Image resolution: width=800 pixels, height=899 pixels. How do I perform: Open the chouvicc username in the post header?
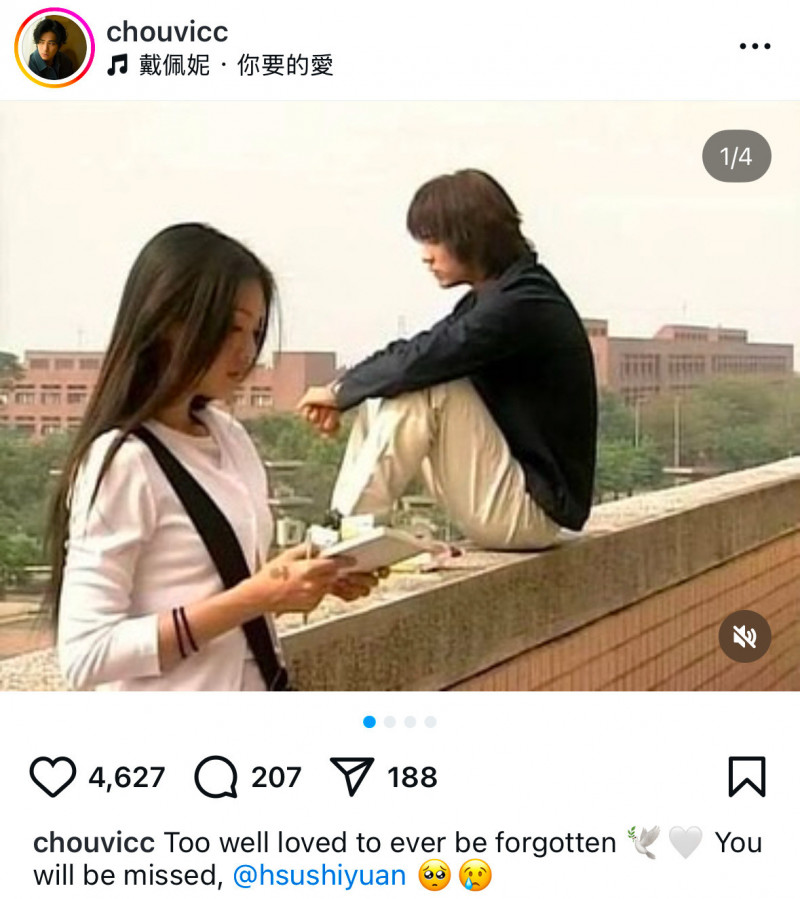167,32
